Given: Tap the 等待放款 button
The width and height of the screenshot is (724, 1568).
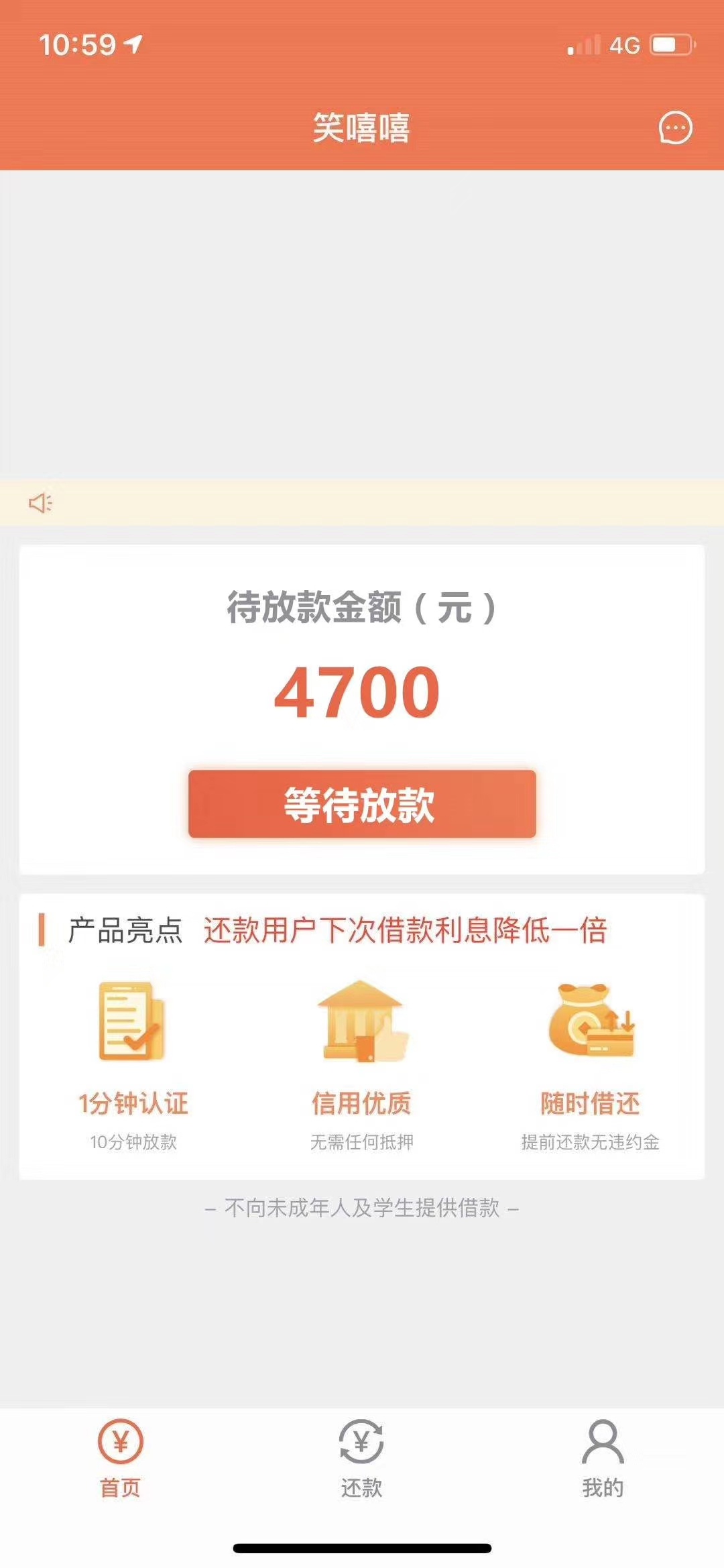Looking at the screenshot, I should 362,803.
